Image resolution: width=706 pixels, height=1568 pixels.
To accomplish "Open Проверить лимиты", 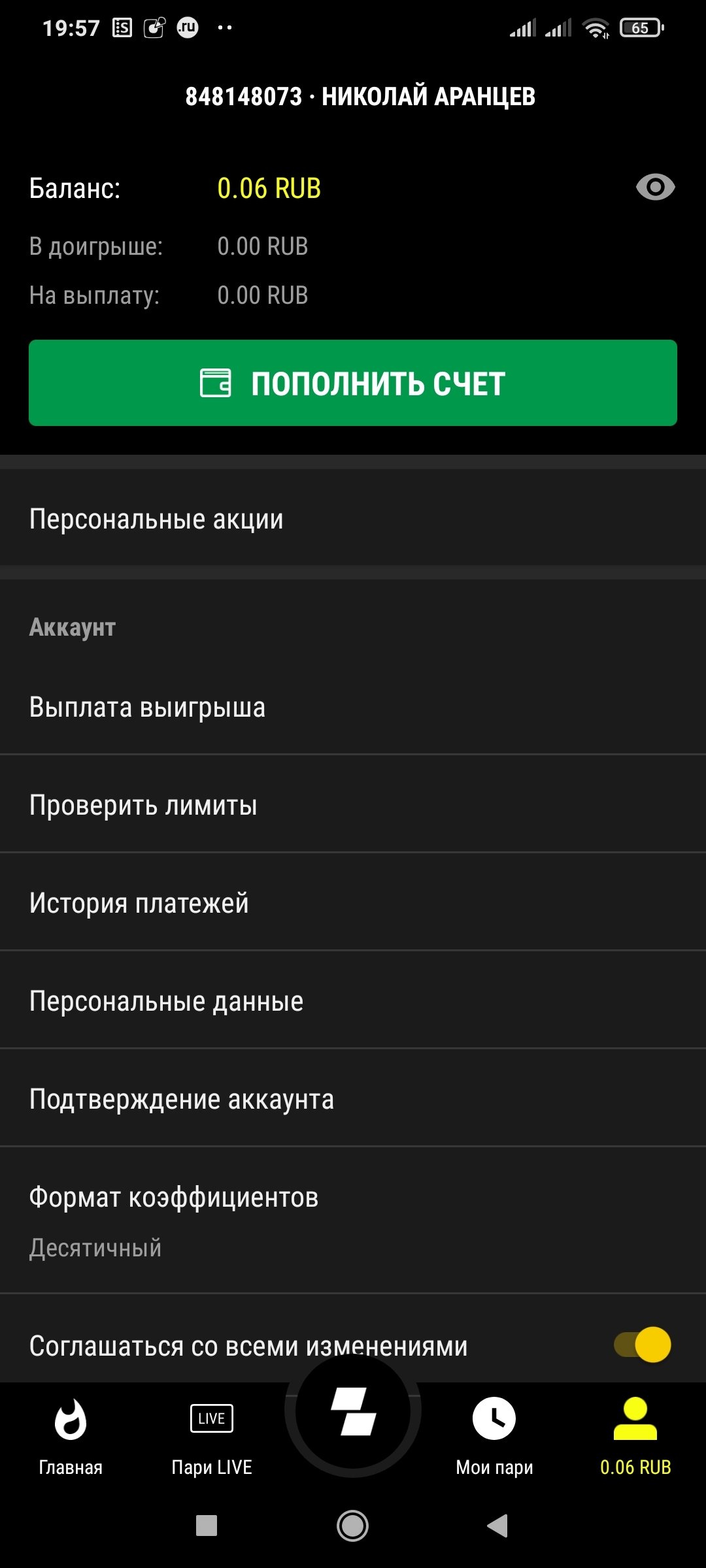I will coord(353,805).
